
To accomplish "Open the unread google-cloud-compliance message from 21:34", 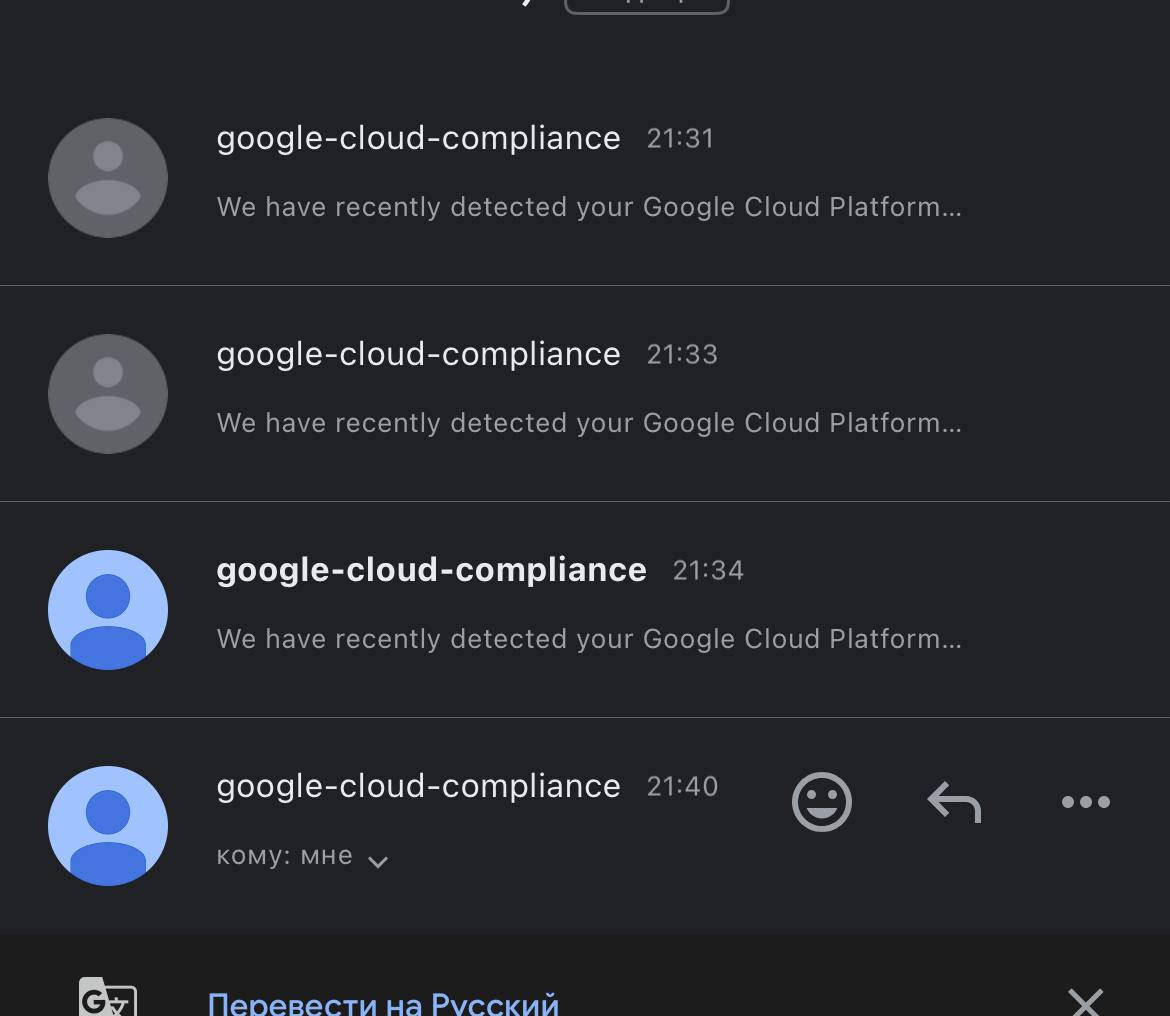I will (588, 604).
